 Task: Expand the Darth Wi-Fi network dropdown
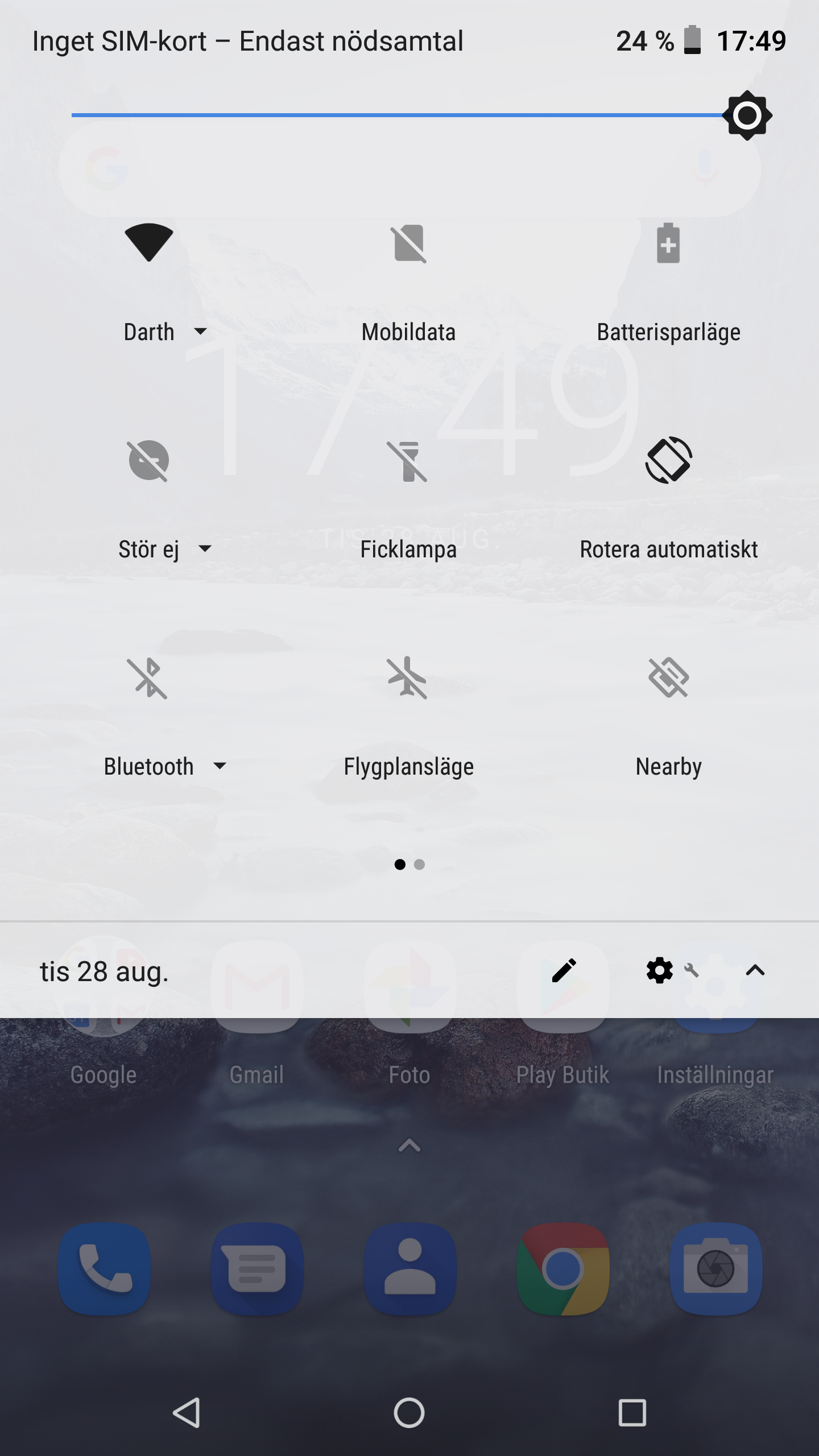pyautogui.click(x=200, y=332)
